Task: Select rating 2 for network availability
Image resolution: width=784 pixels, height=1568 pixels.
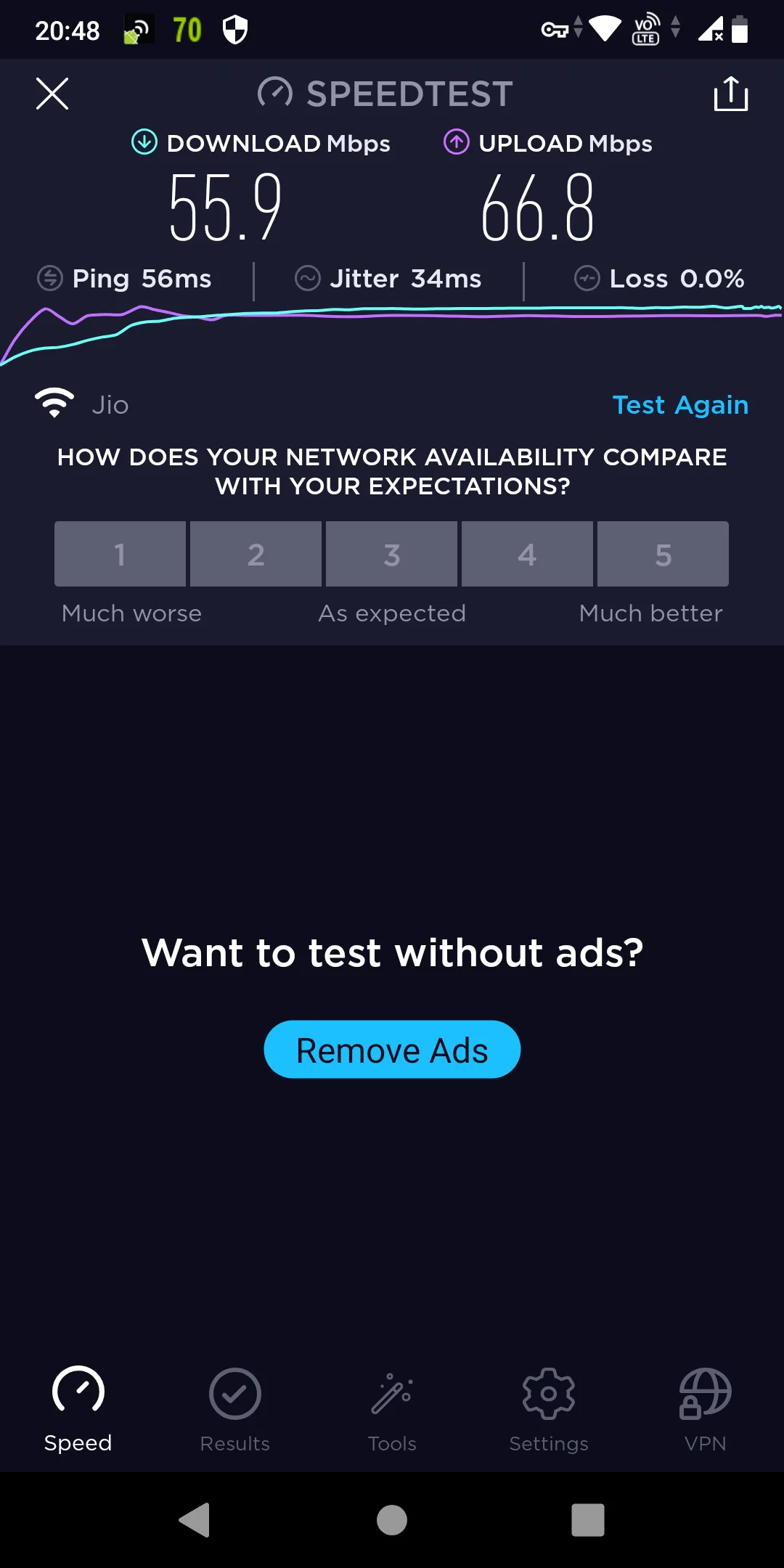Action: pos(256,554)
